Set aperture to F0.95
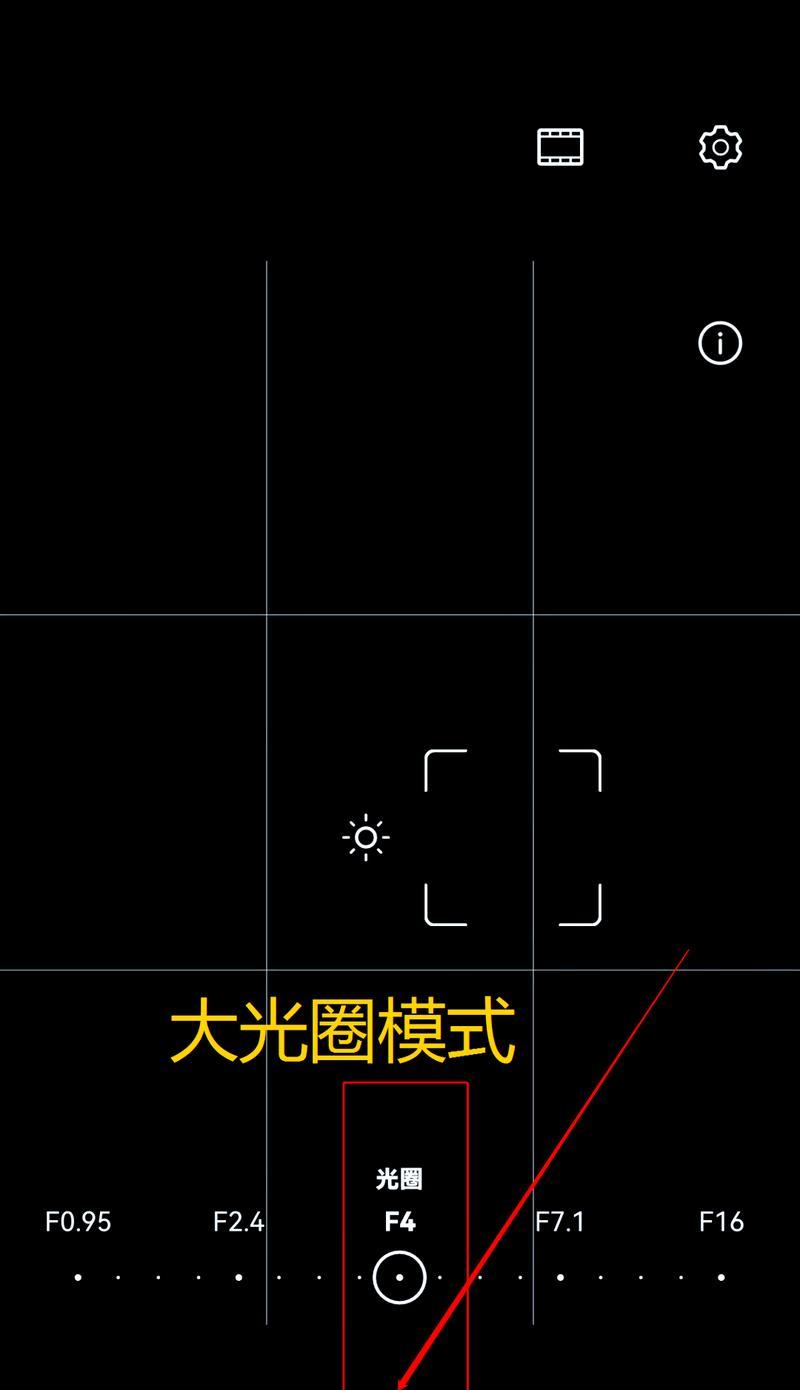This screenshot has width=800, height=1390. [78, 1276]
